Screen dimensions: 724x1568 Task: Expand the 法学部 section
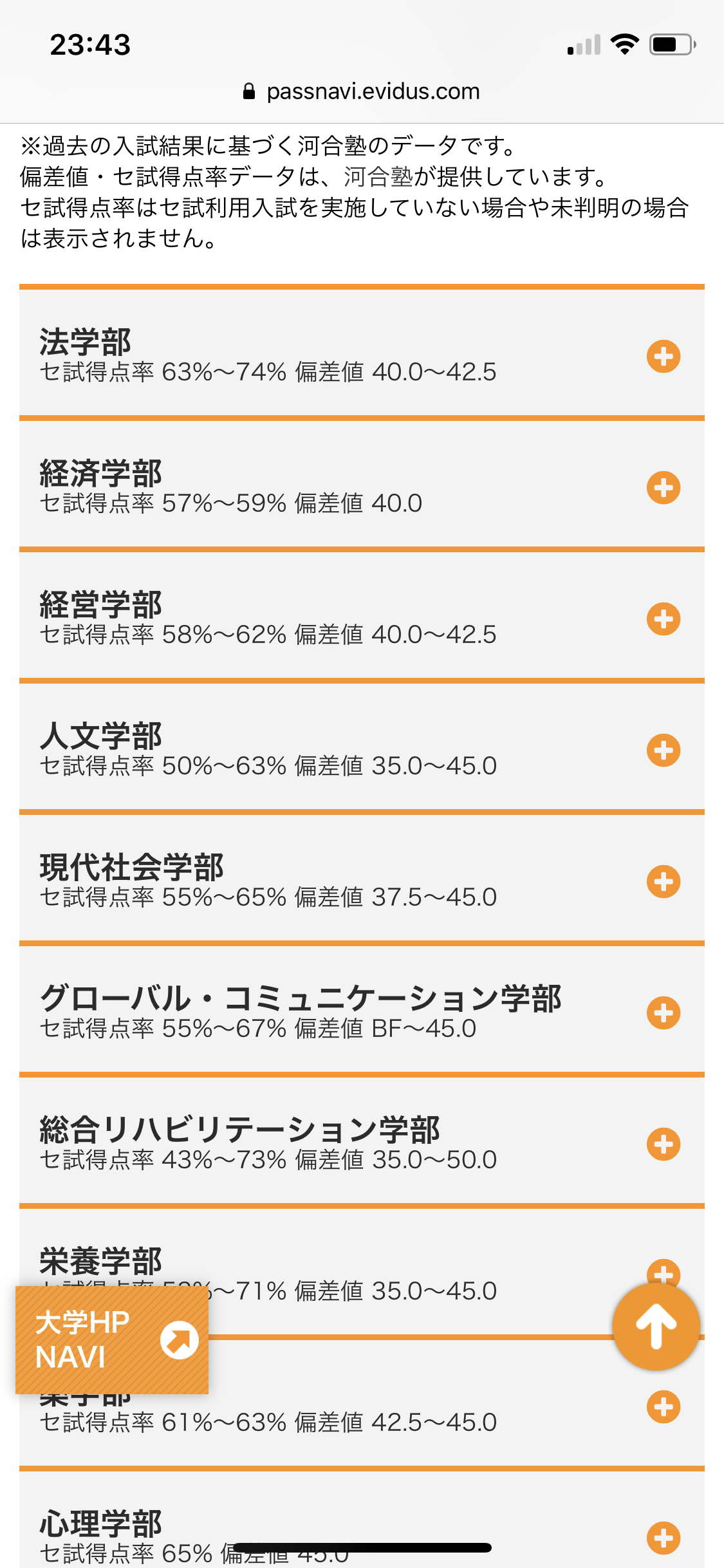(664, 356)
